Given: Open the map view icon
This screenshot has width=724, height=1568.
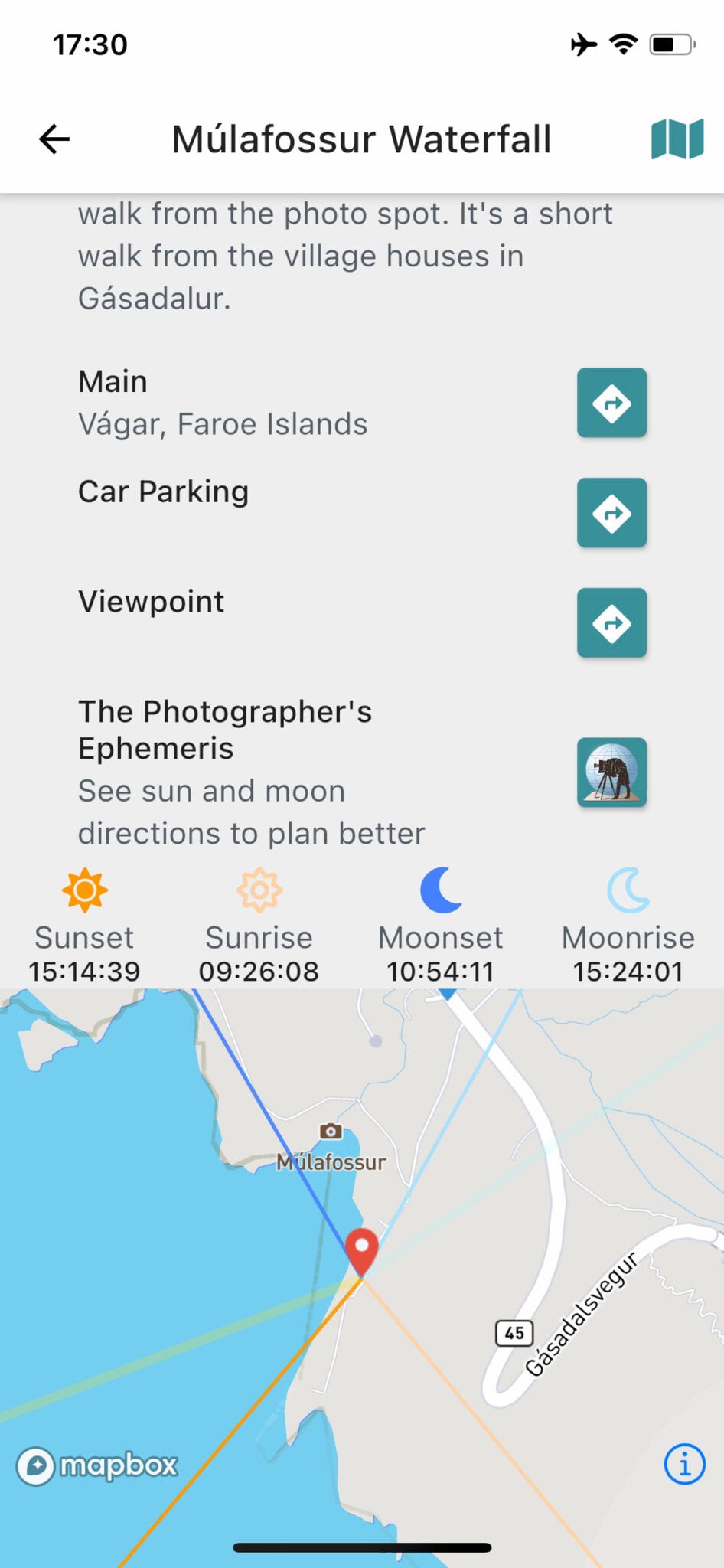Looking at the screenshot, I should [x=677, y=139].
